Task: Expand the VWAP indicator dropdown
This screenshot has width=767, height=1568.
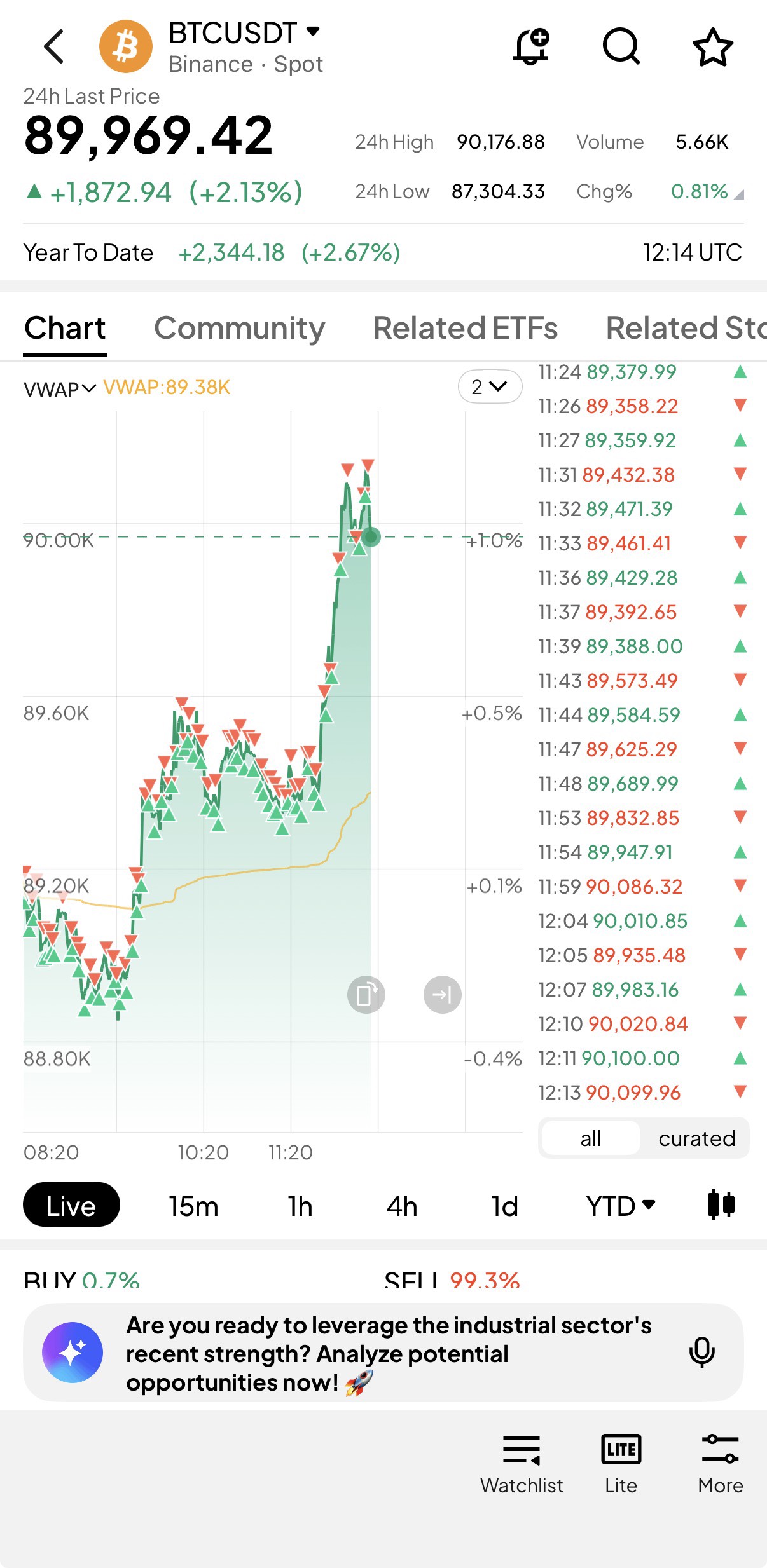Action: pos(60,388)
